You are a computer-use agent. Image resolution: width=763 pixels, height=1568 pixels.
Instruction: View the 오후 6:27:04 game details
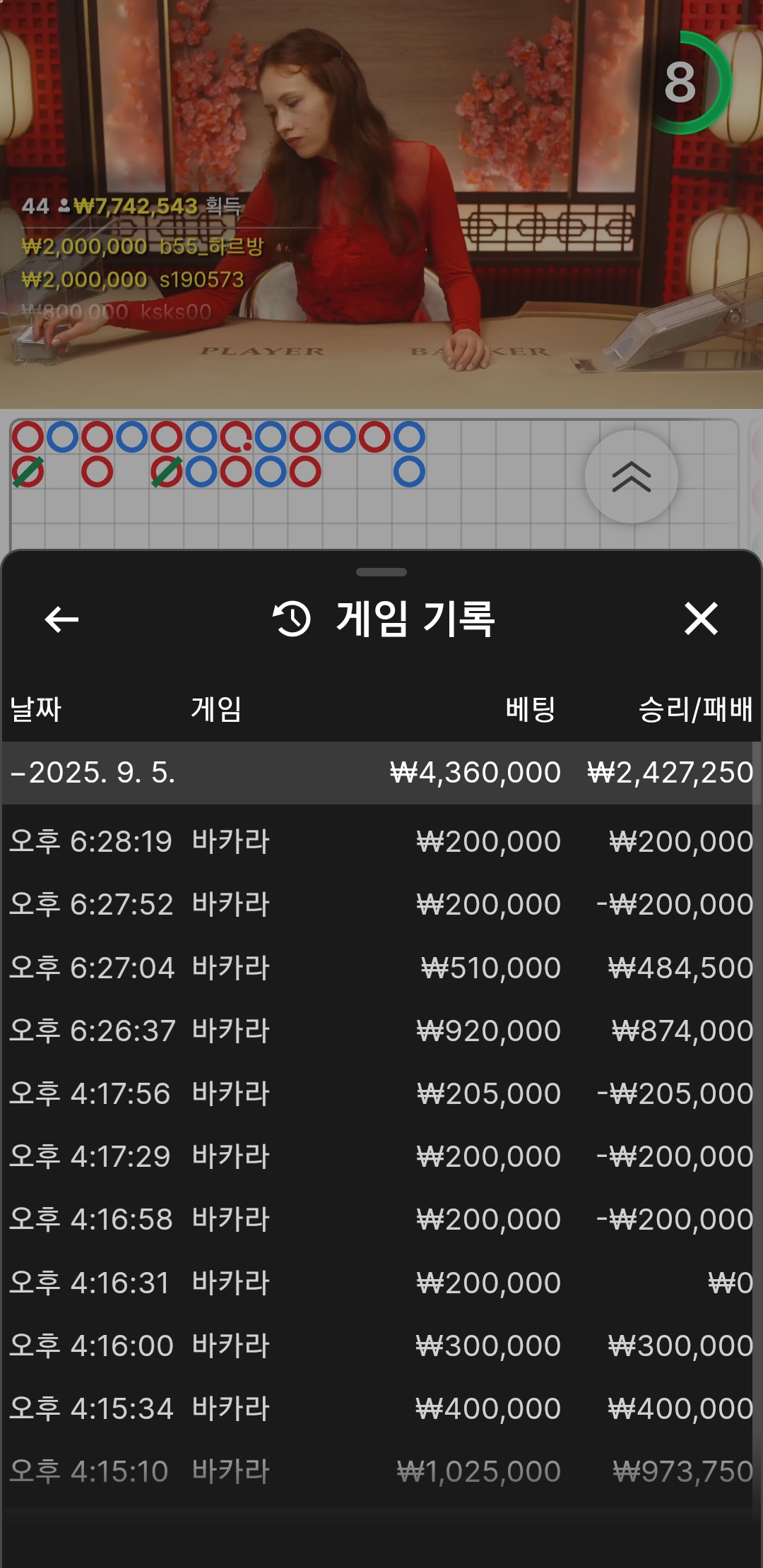point(381,968)
